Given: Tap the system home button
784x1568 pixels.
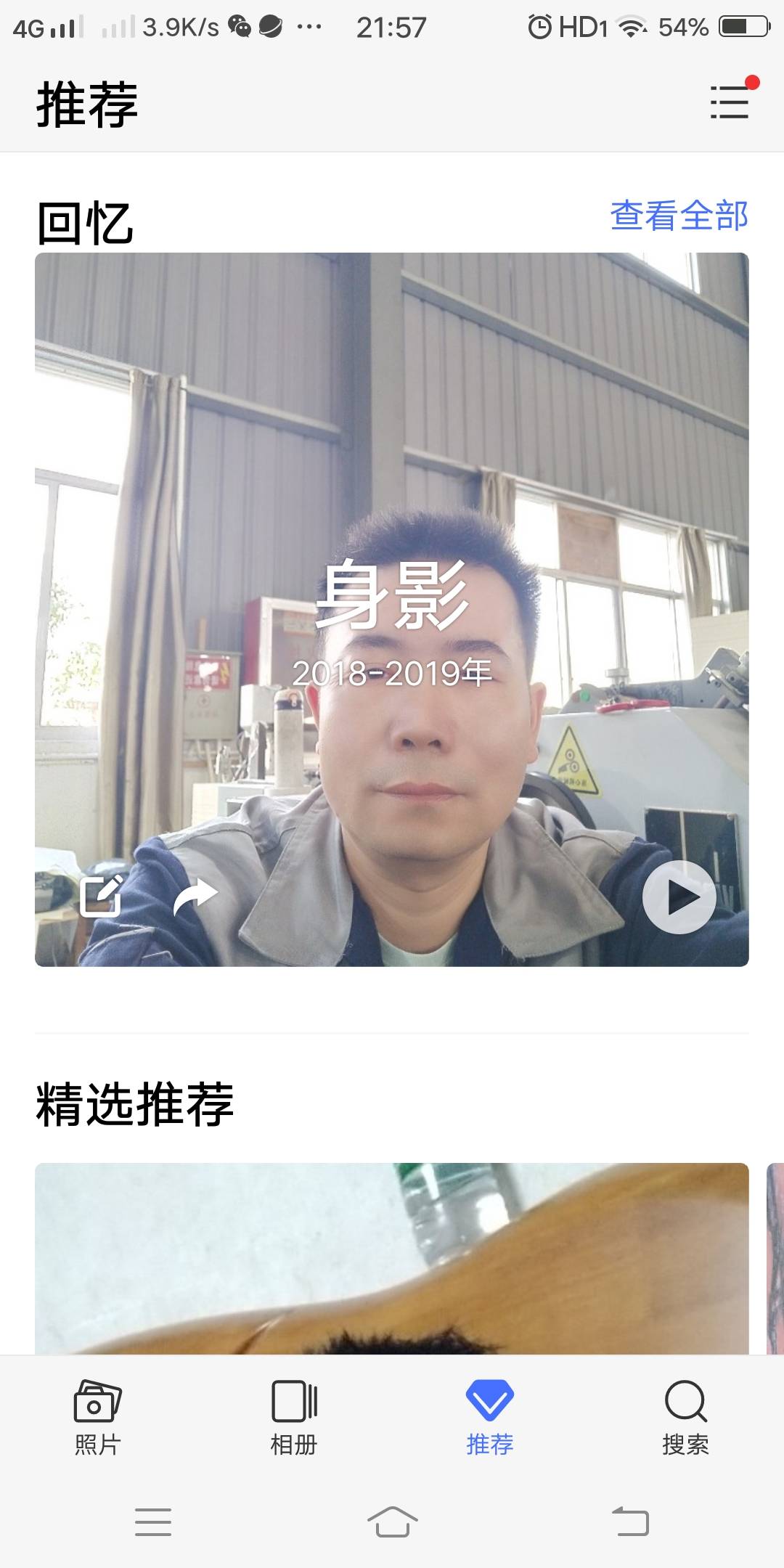Looking at the screenshot, I should [x=392, y=1522].
